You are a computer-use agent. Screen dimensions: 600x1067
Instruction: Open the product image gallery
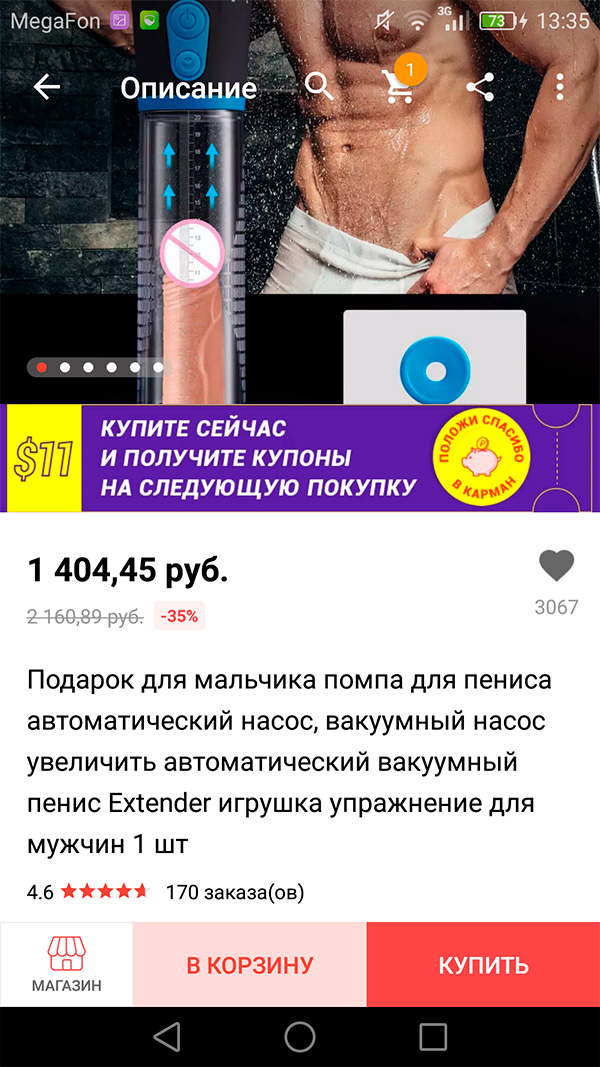(x=300, y=250)
